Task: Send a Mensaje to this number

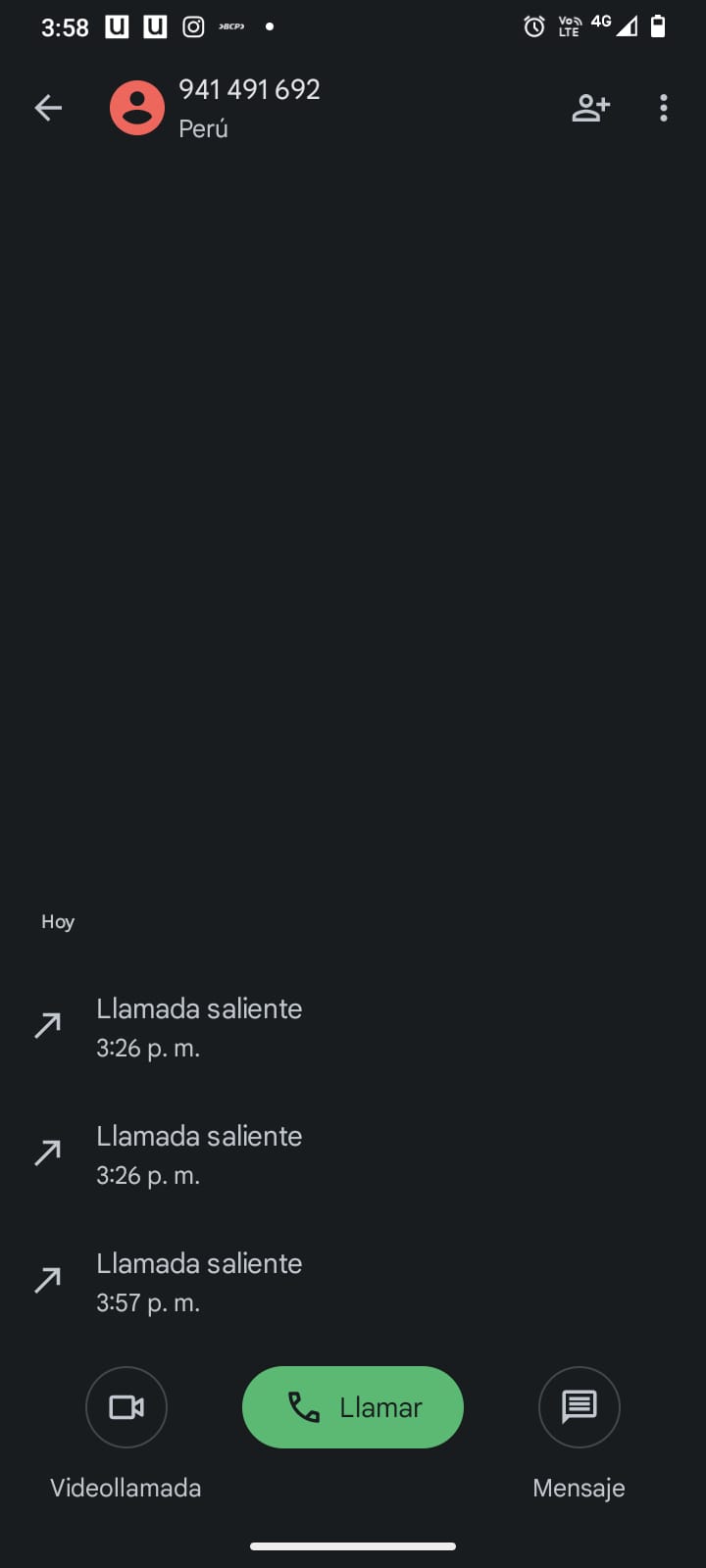Action: pos(580,1407)
